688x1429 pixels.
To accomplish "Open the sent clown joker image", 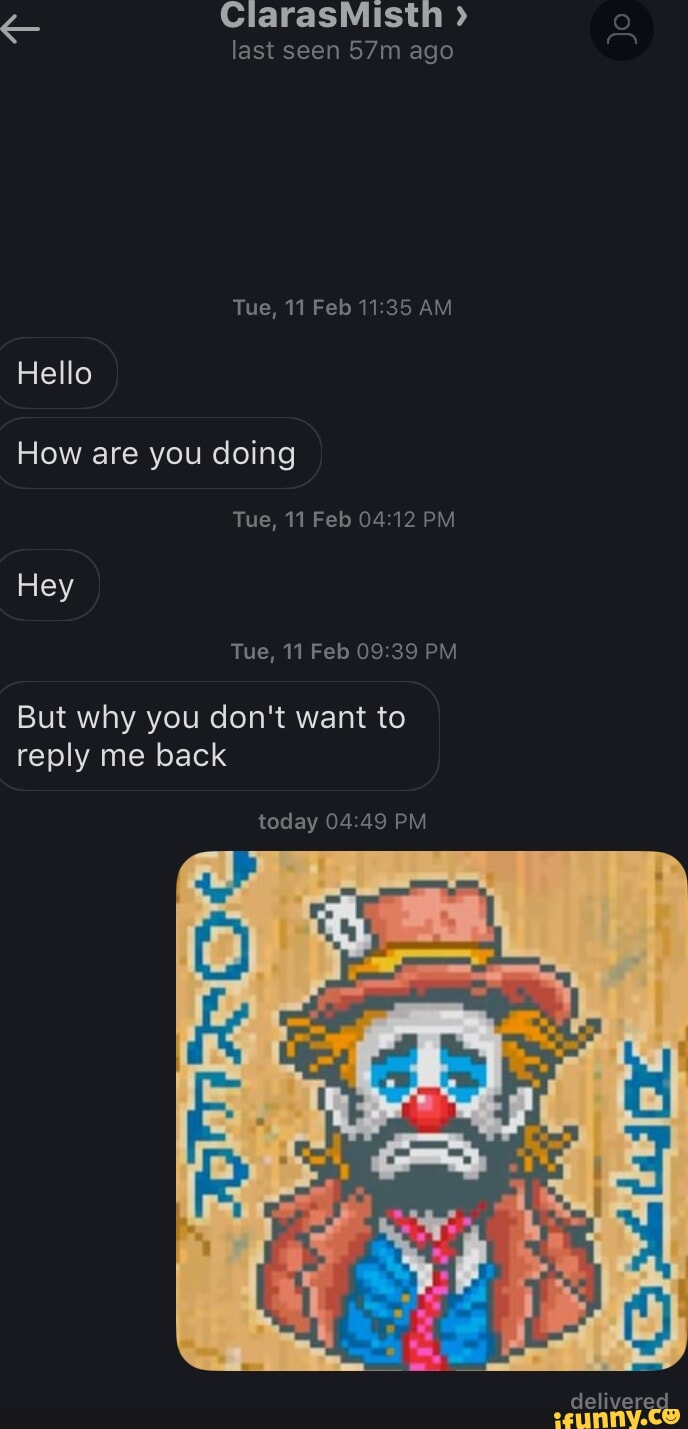I will pos(431,1110).
